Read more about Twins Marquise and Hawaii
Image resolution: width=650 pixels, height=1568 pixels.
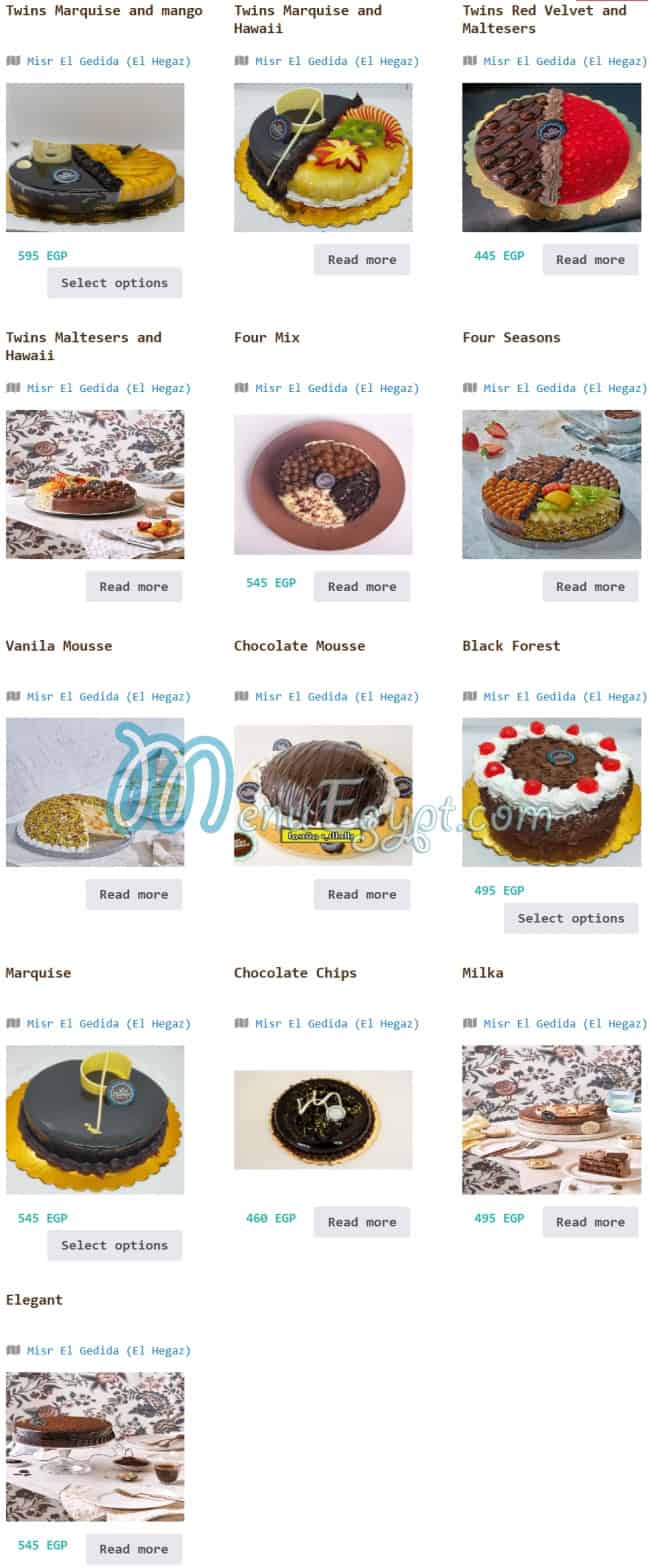tap(361, 260)
